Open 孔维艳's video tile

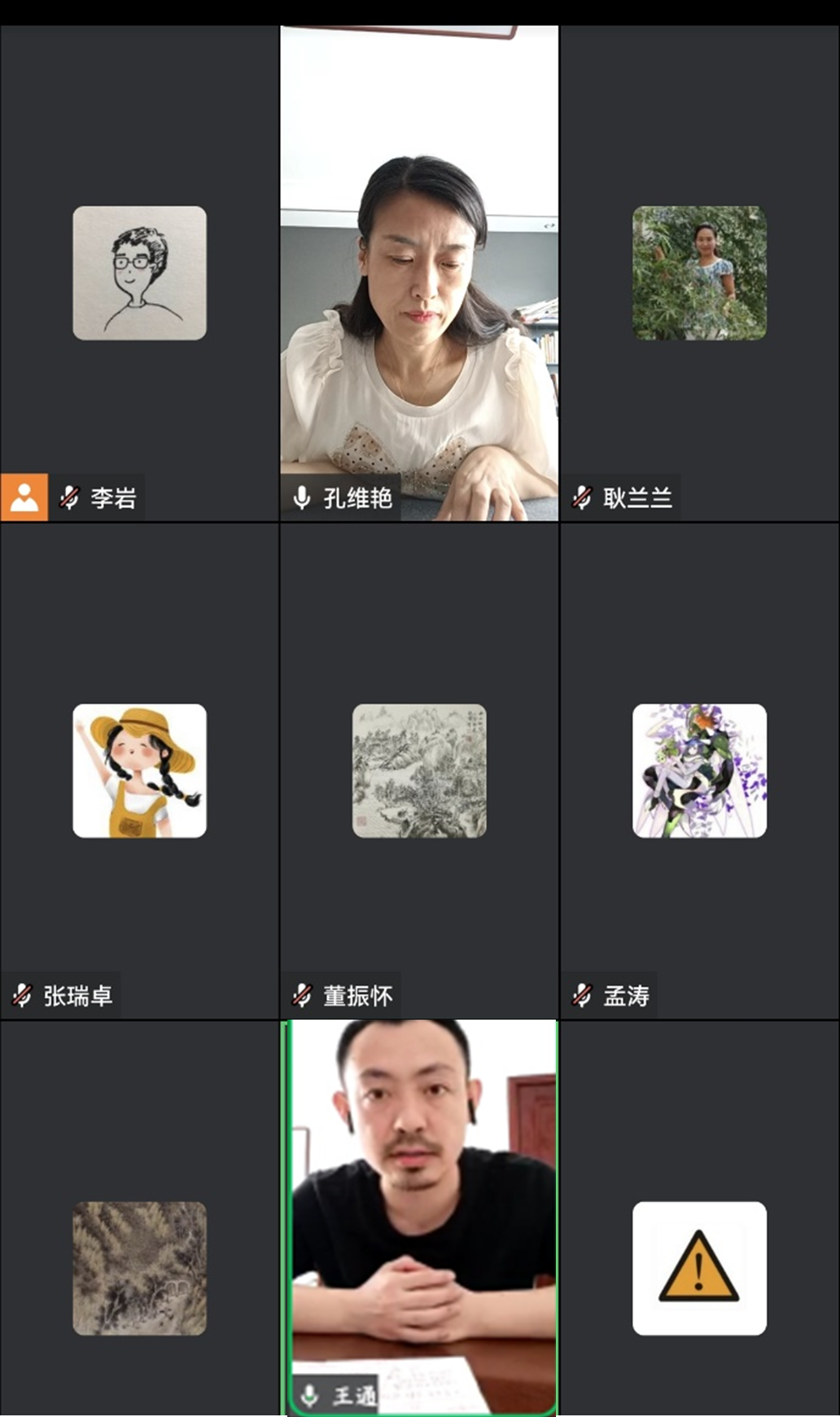point(419,273)
